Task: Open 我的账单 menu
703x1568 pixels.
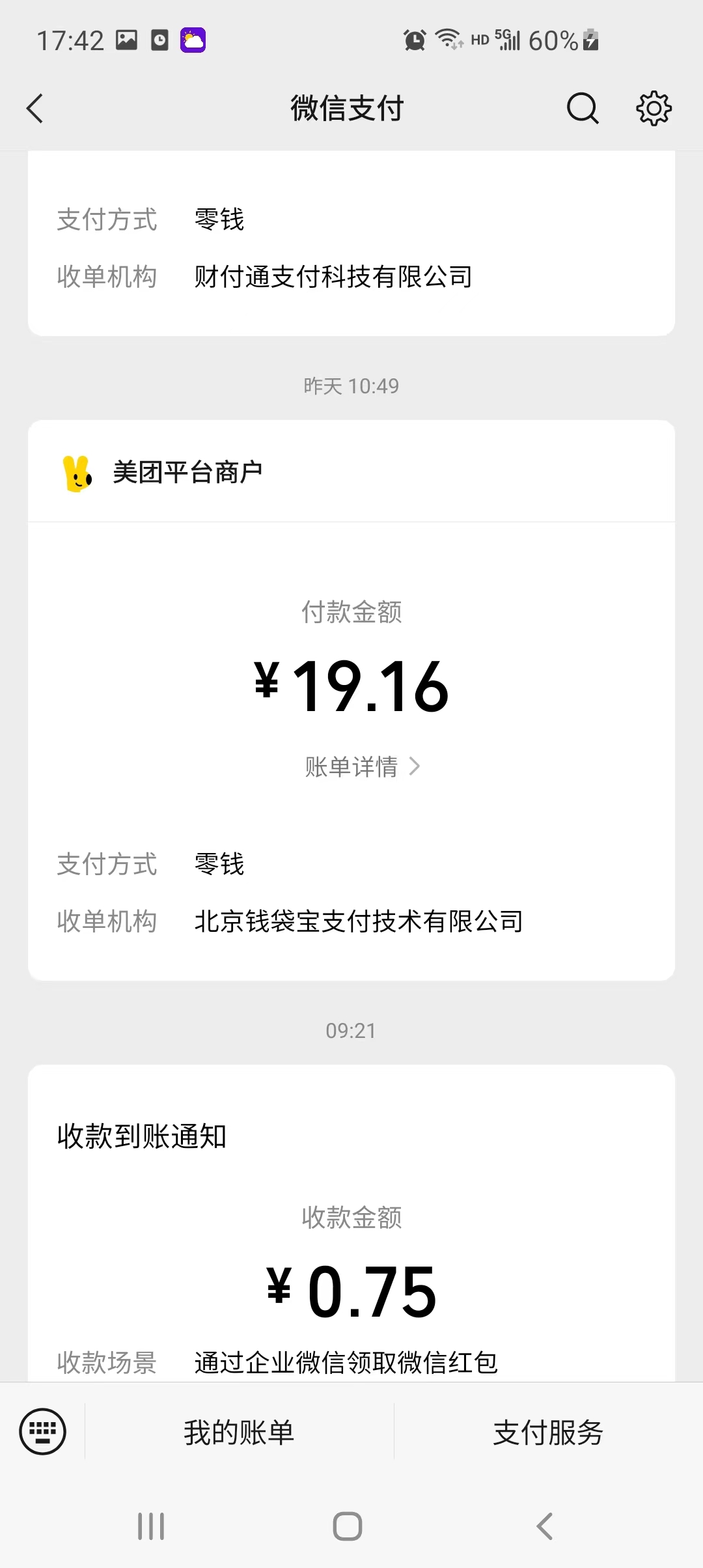Action: pos(239,1433)
